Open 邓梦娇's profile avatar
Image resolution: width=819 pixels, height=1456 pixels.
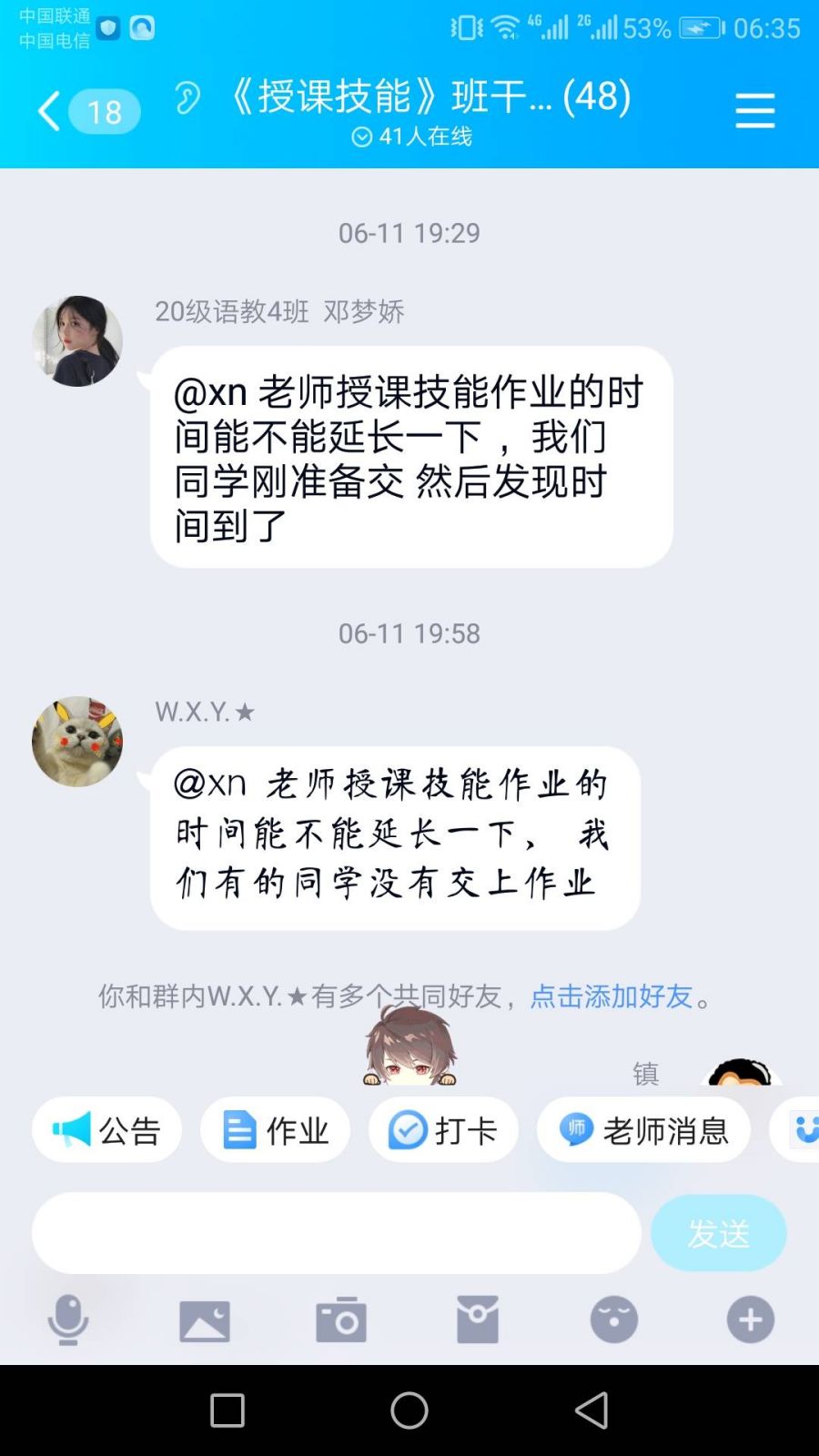pos(77,341)
